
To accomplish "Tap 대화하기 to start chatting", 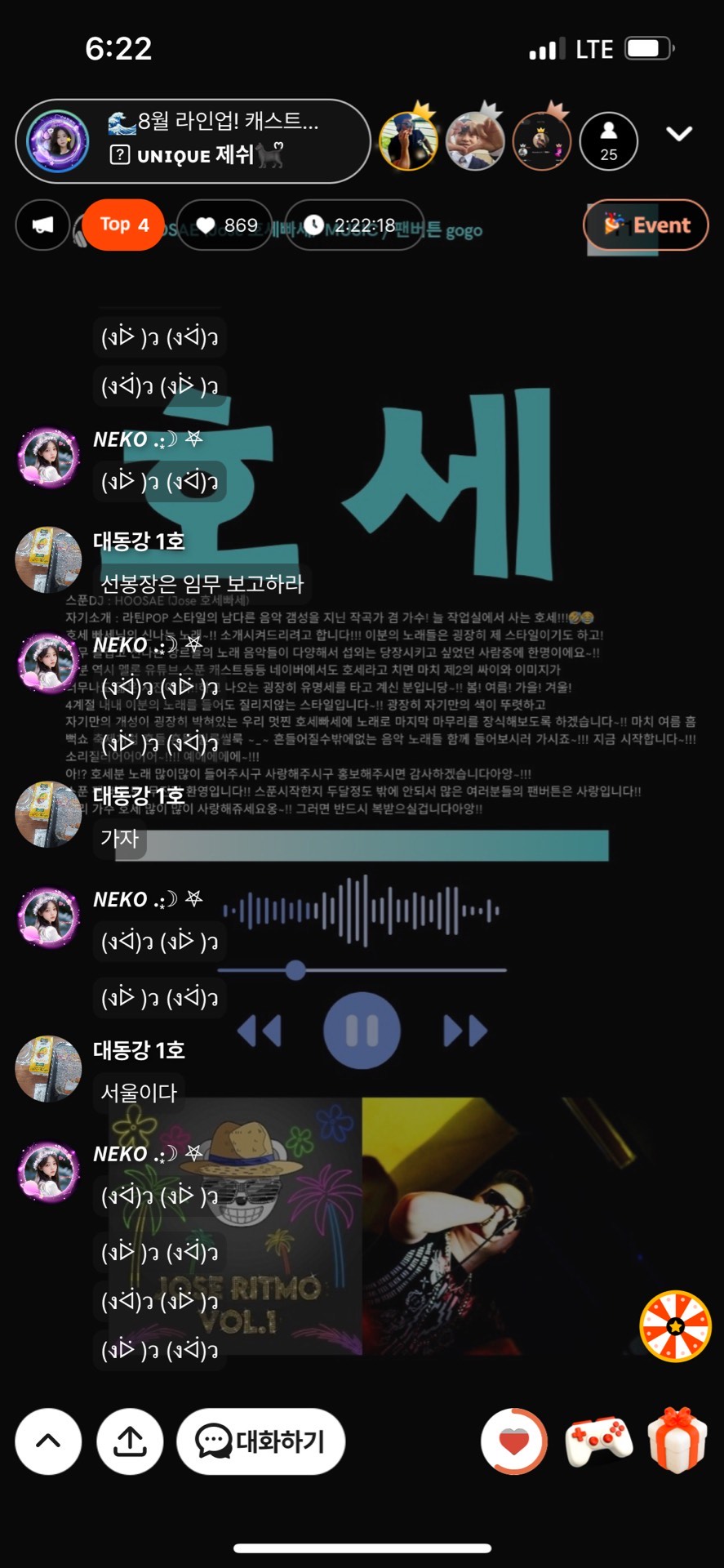I will pyautogui.click(x=261, y=1441).
